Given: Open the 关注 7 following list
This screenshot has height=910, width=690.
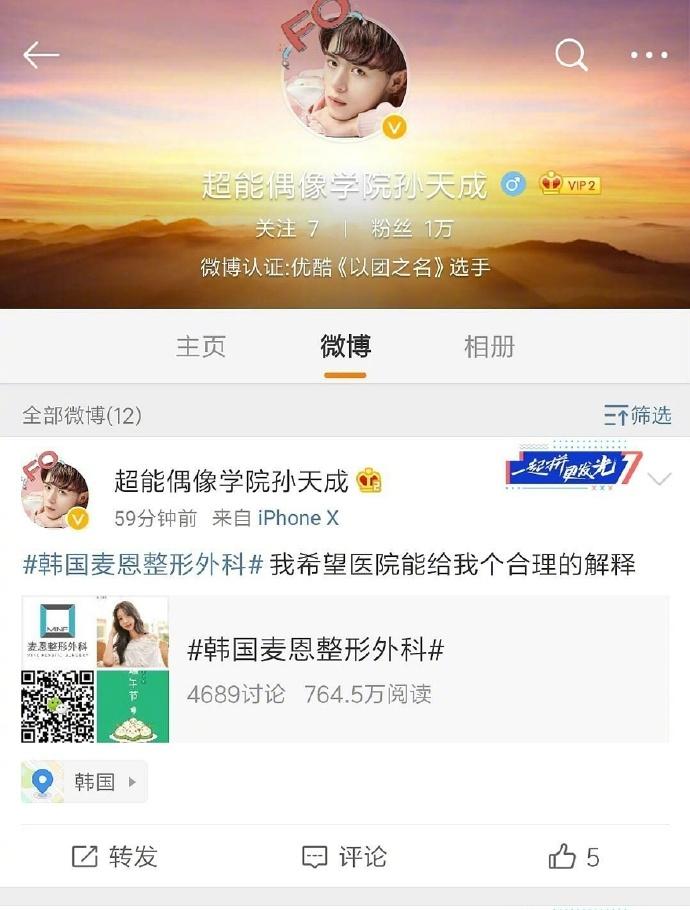Looking at the screenshot, I should coord(286,229).
